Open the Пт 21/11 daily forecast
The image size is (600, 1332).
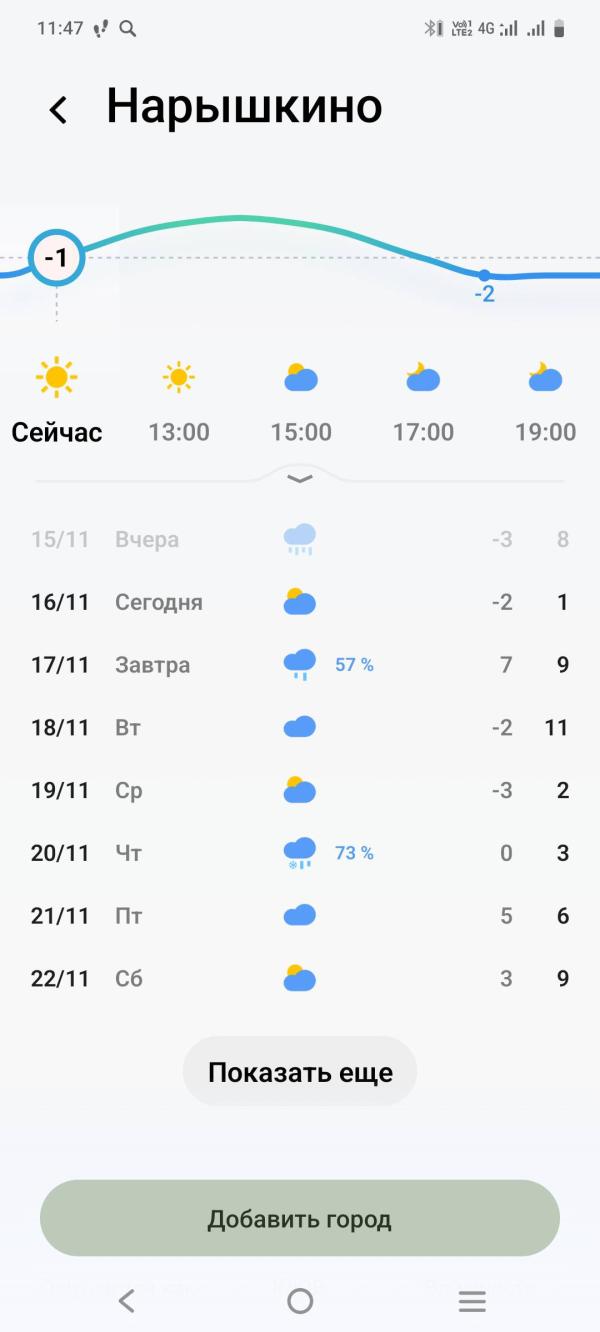pyautogui.click(x=300, y=915)
